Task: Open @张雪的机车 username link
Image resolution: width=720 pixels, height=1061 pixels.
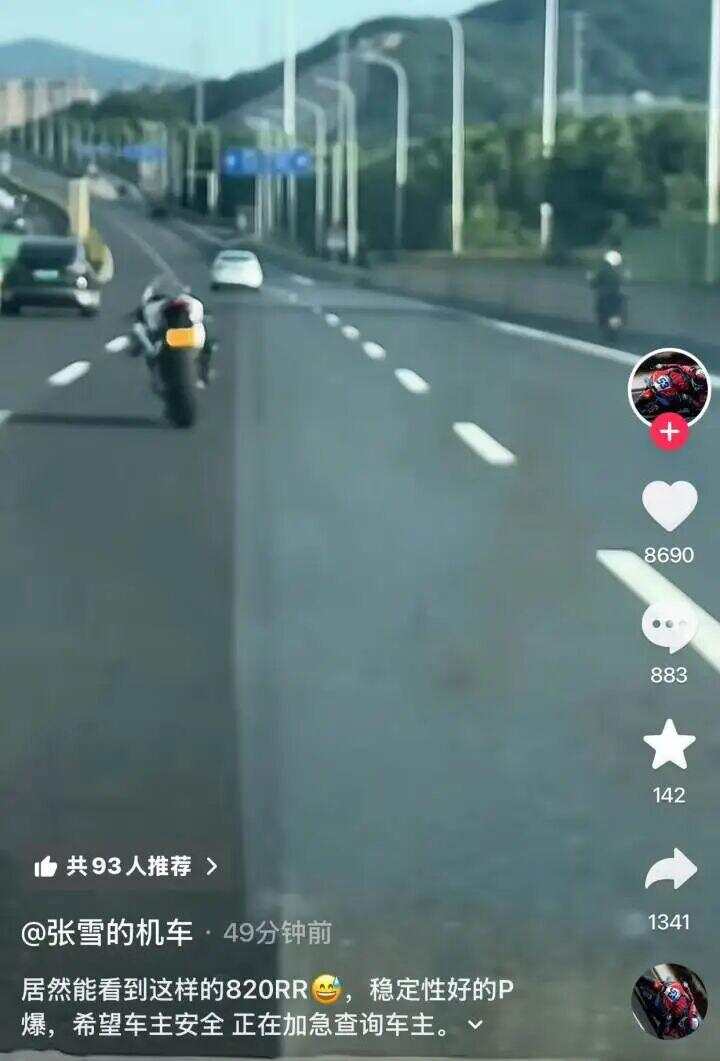Action: click(107, 932)
